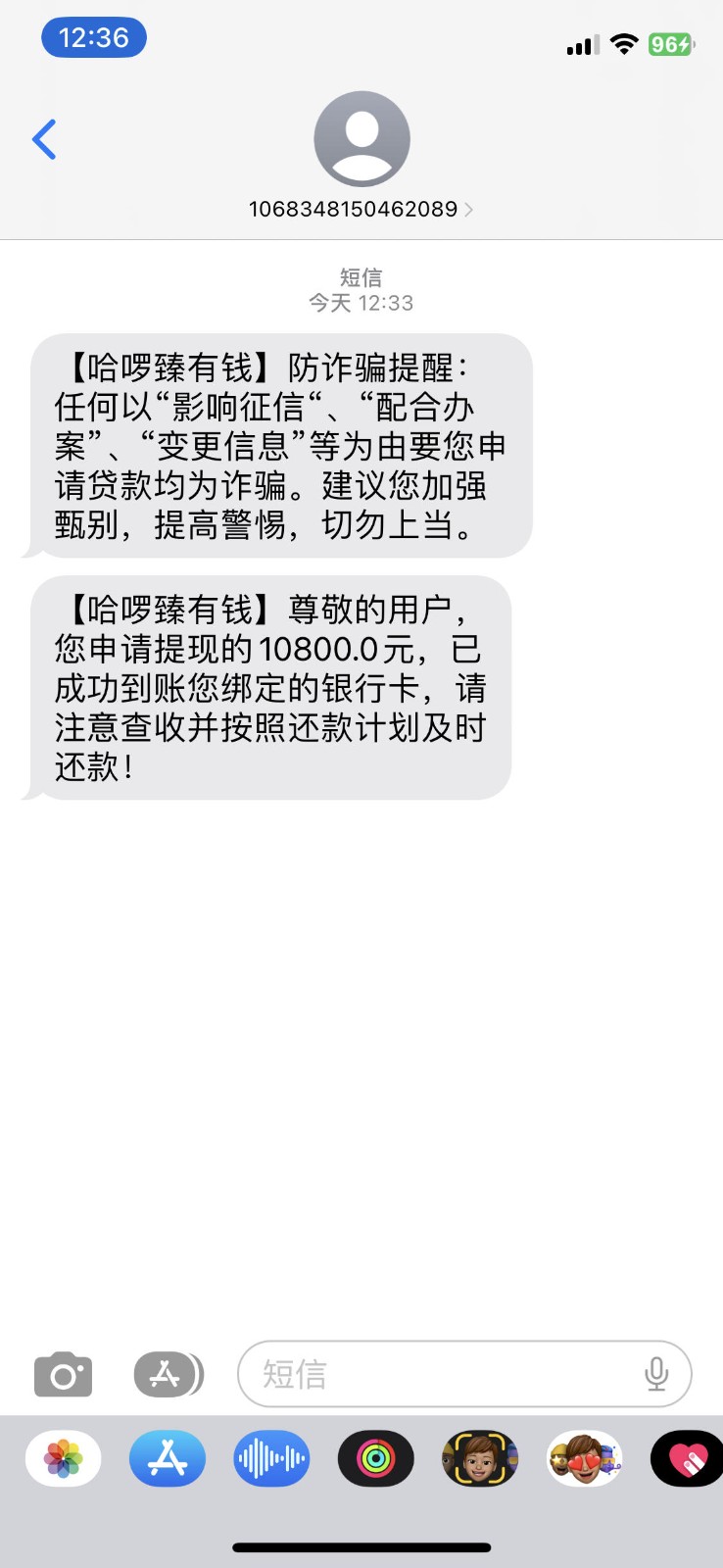The image size is (723, 1568).
Task: Open the Photos app in the app strip
Action: tap(64, 1458)
